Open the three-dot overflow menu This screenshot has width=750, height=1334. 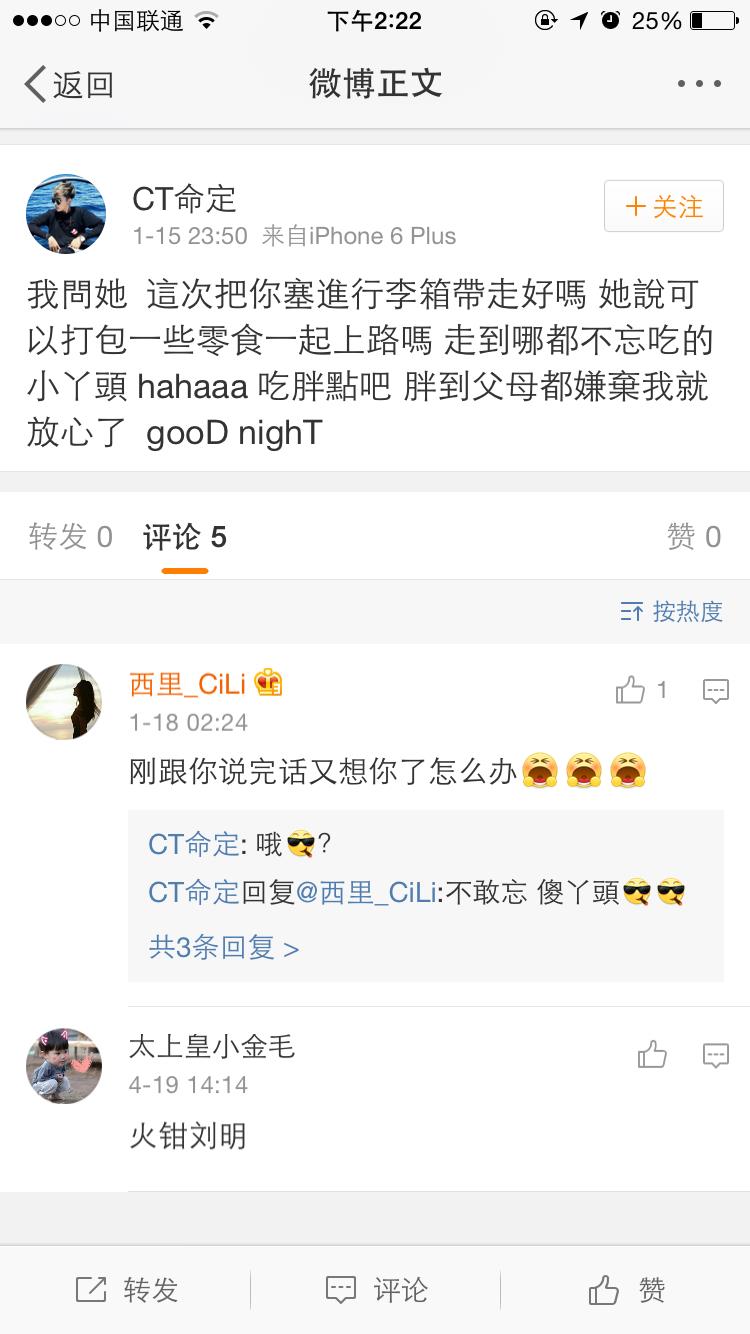tap(699, 84)
